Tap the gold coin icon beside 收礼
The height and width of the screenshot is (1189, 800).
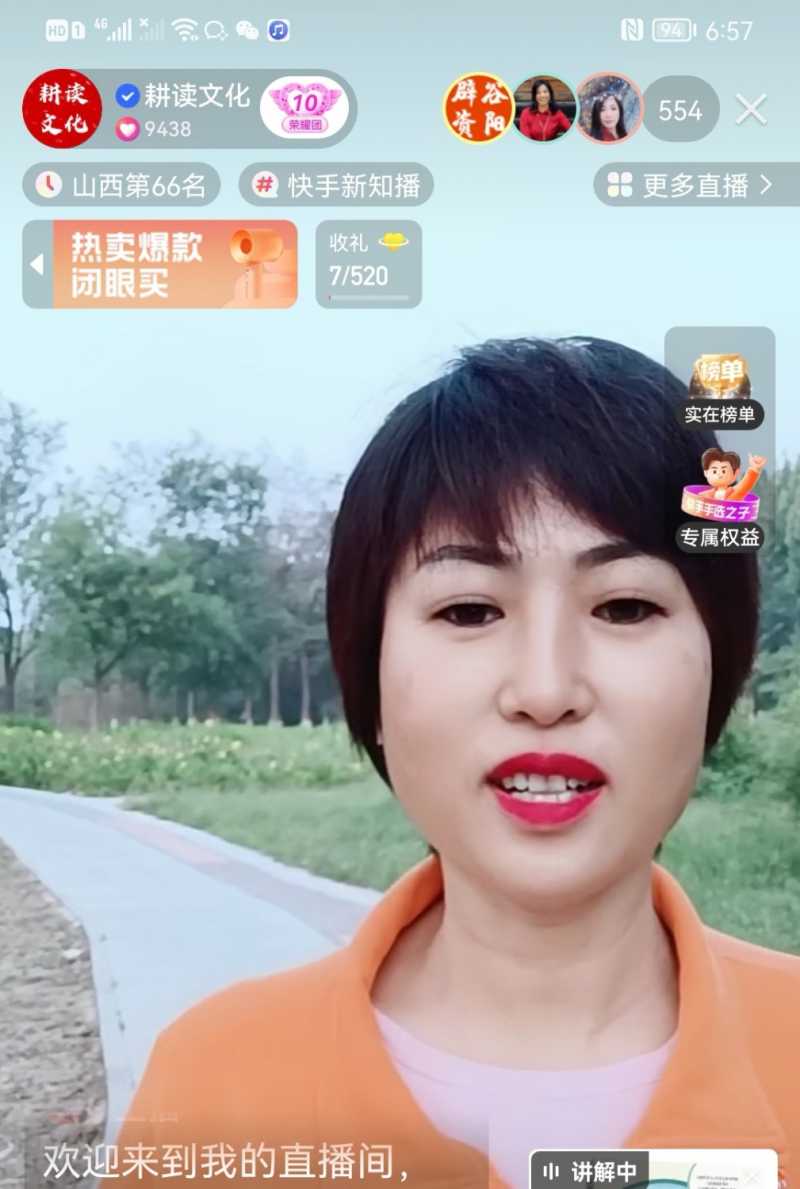(x=389, y=242)
